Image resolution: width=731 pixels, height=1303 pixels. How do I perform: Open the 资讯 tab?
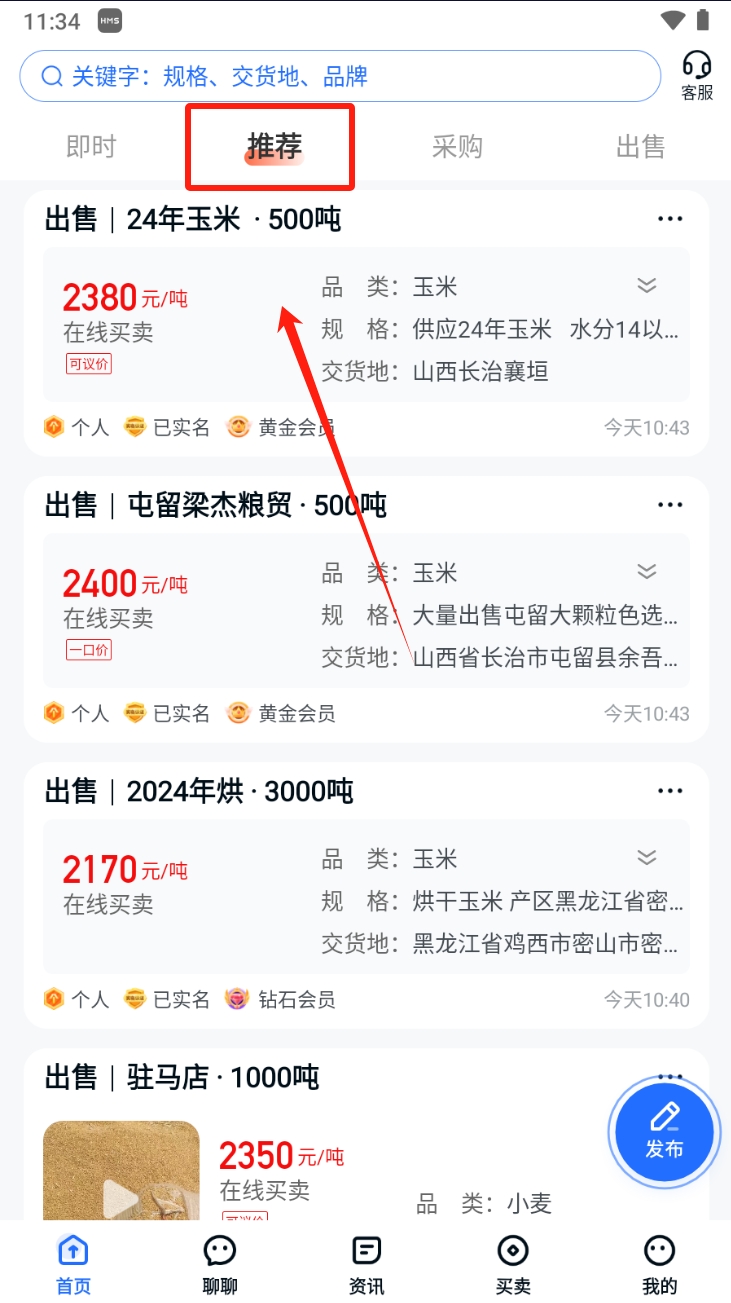367,1264
